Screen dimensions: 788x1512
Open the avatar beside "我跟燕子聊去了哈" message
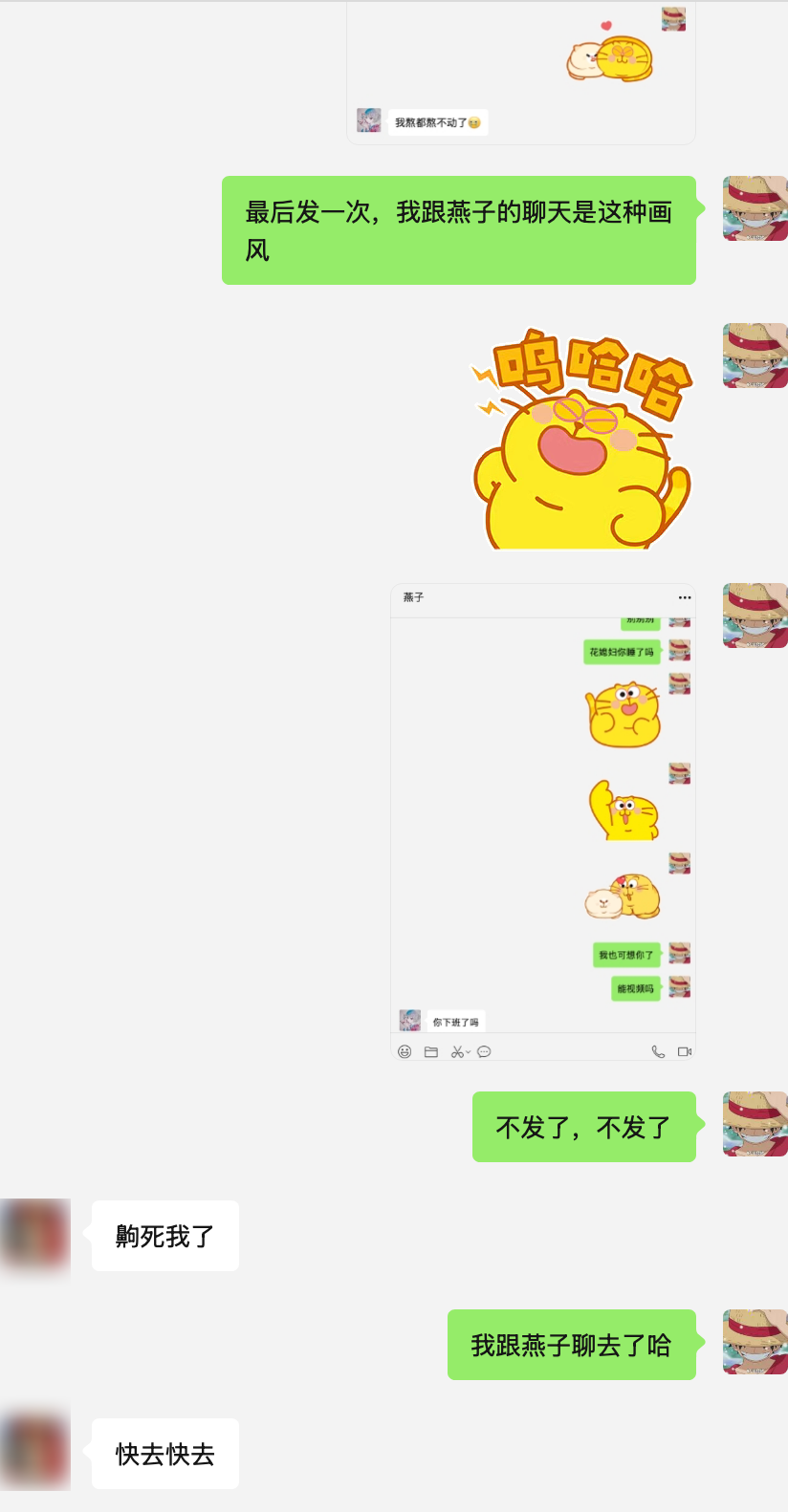click(x=755, y=1342)
